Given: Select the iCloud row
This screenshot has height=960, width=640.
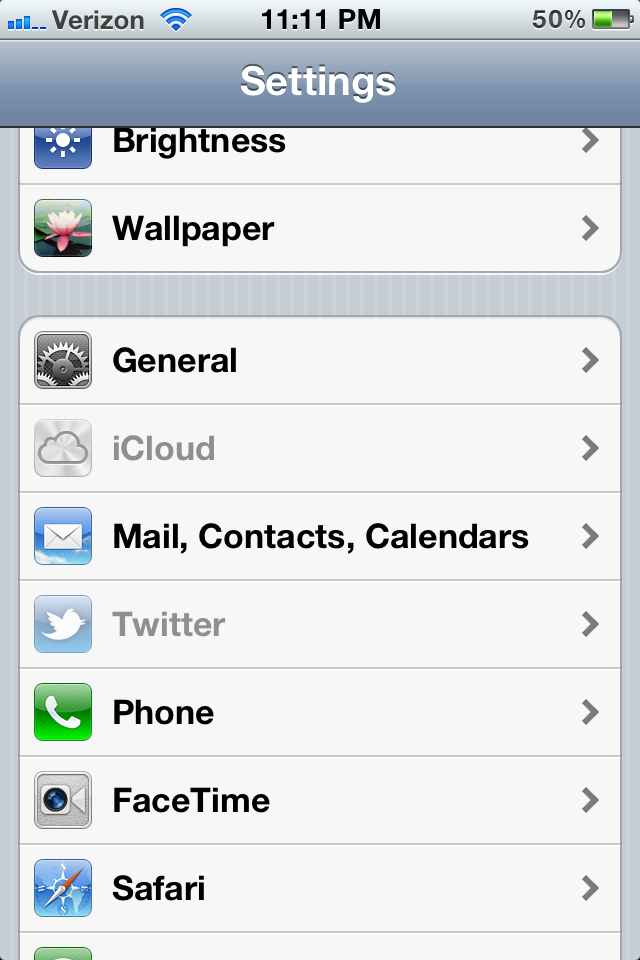Looking at the screenshot, I should [x=320, y=448].
